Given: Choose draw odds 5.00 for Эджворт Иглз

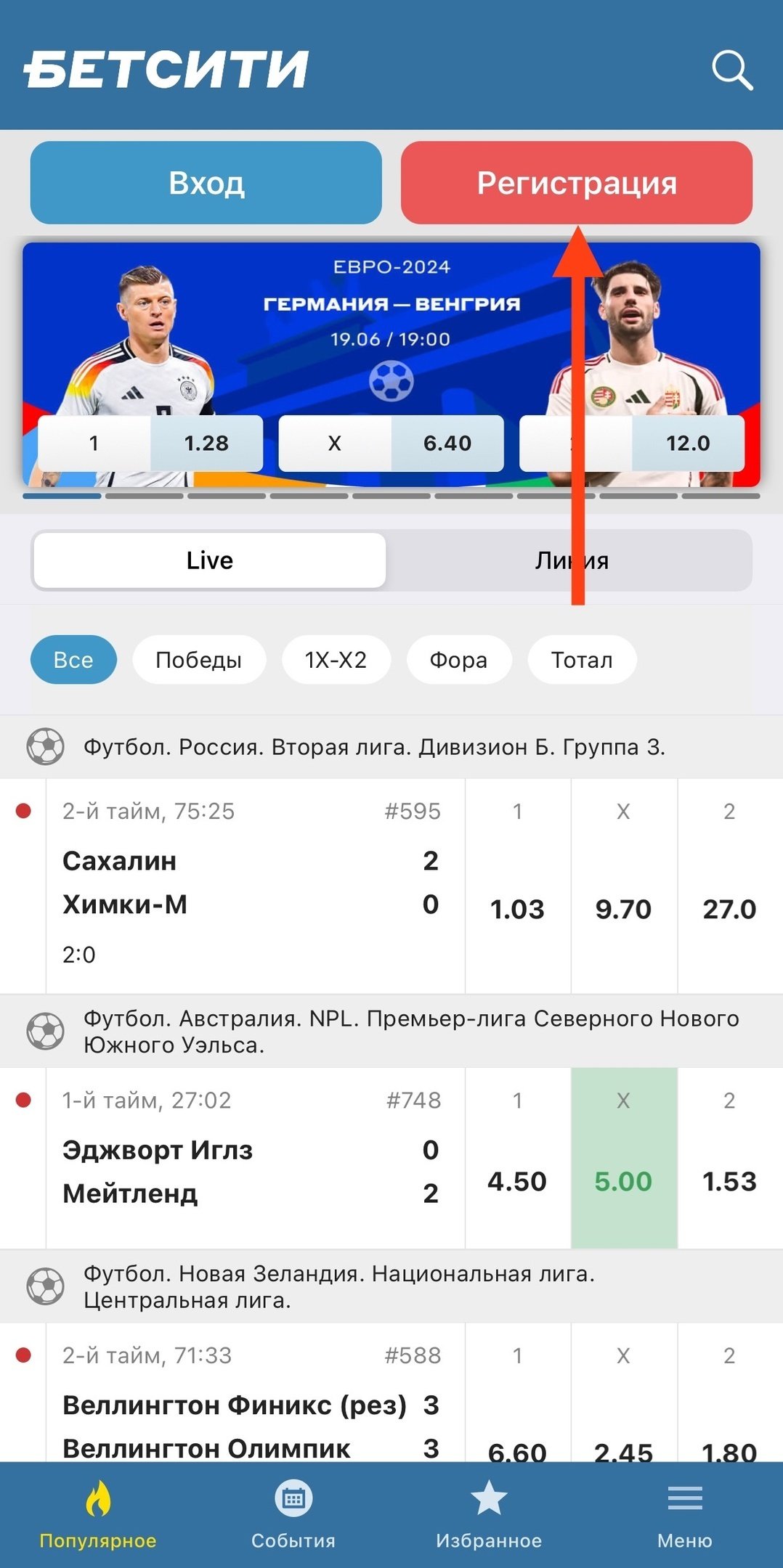Looking at the screenshot, I should click(x=623, y=1181).
